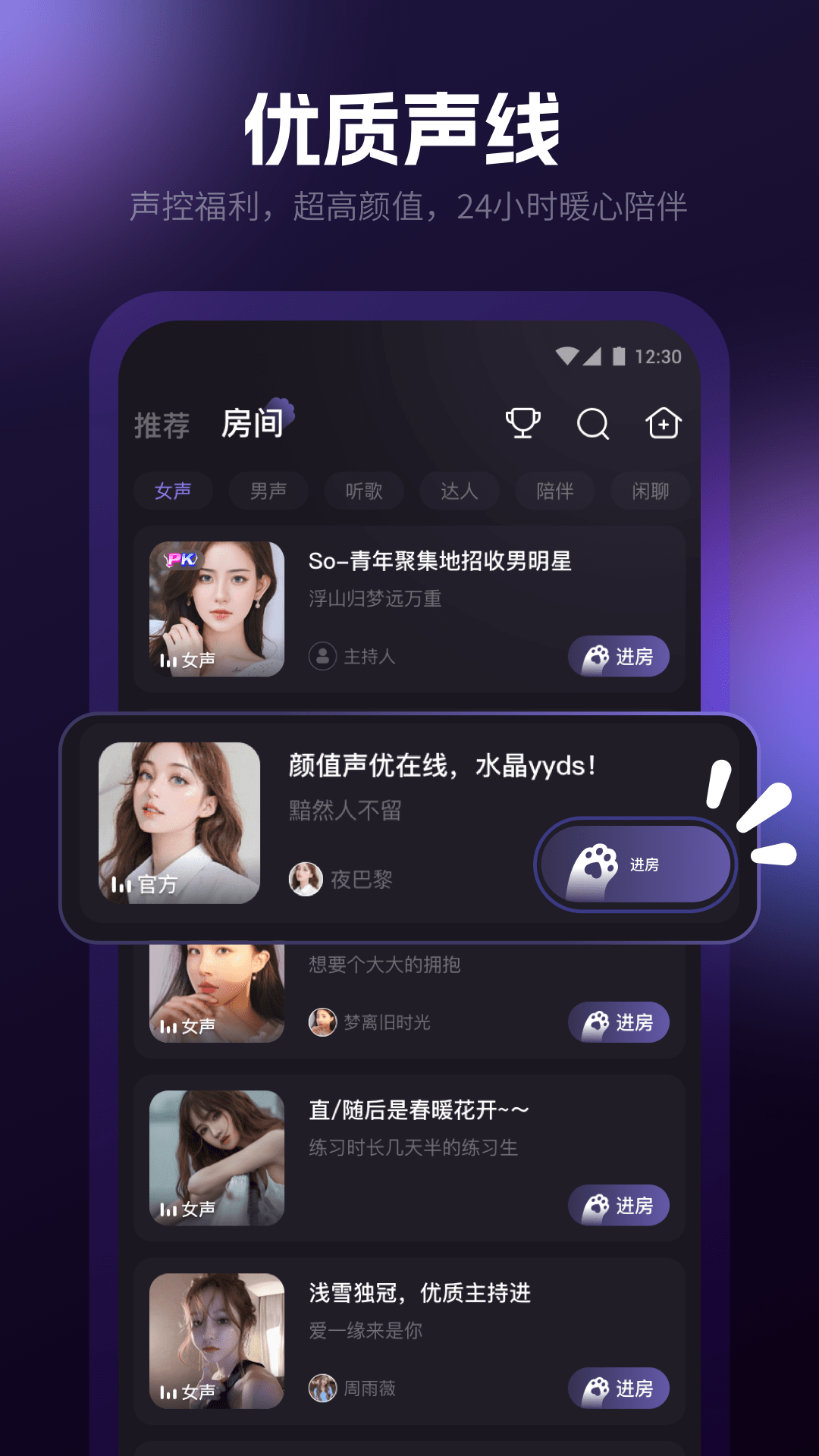
Task: Click 进房 on the 浅雪独冠 room
Action: [x=620, y=1389]
